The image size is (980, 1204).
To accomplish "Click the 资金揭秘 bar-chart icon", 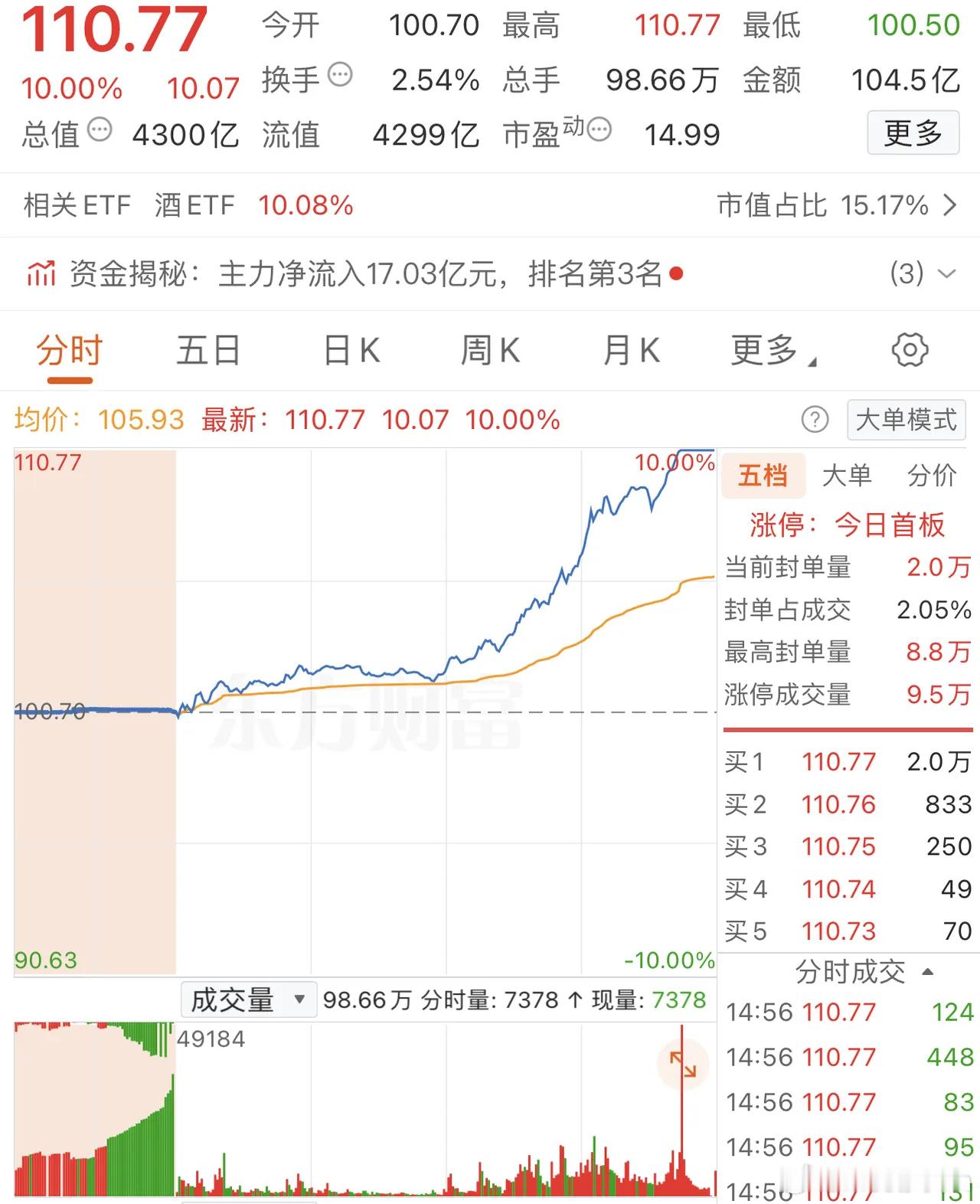I will [42, 273].
